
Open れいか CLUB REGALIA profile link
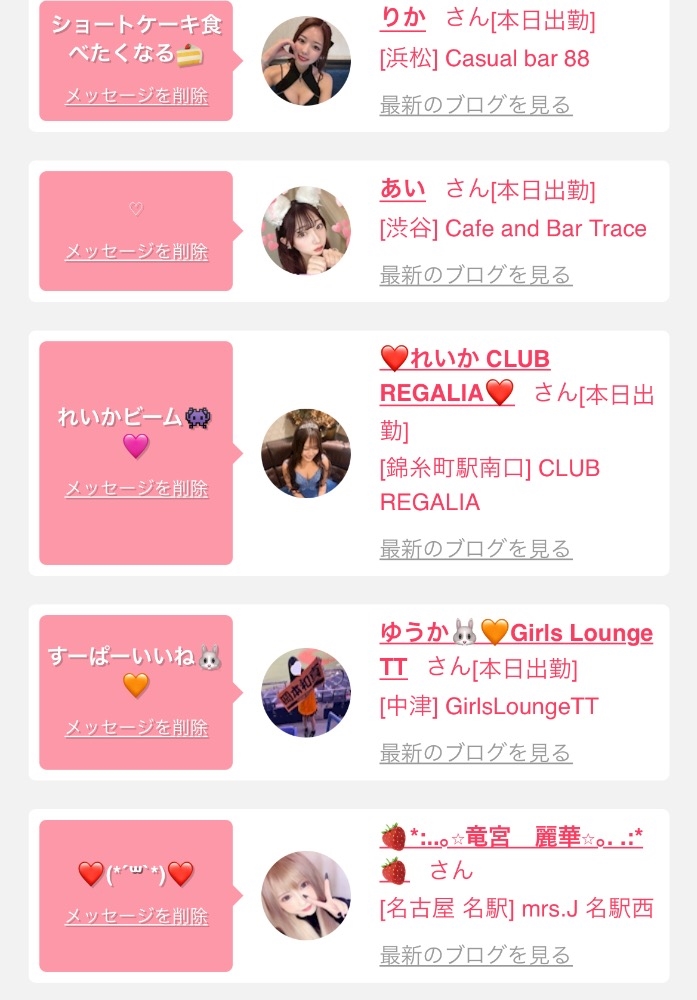(x=464, y=376)
